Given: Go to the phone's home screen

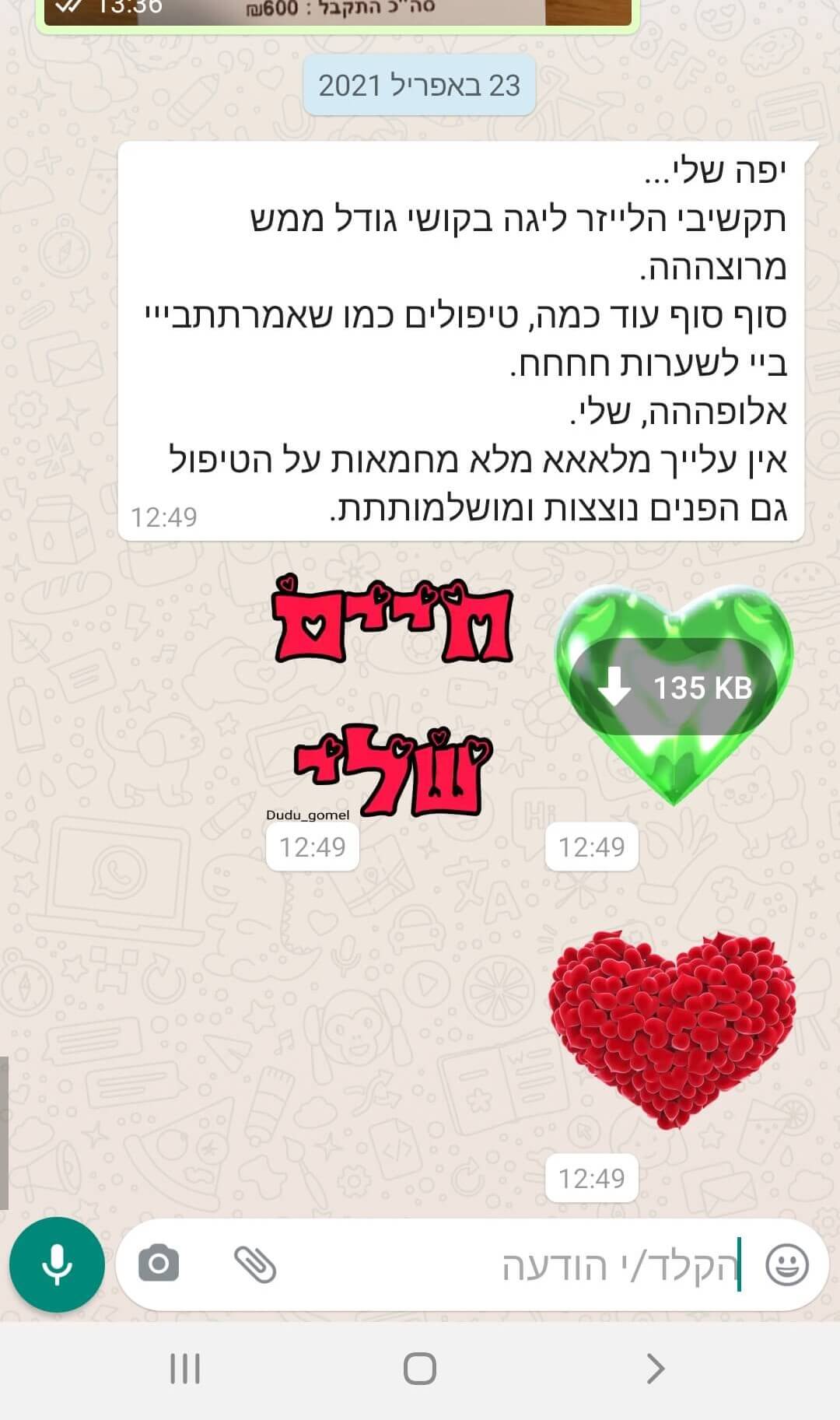Looking at the screenshot, I should 420,1369.
